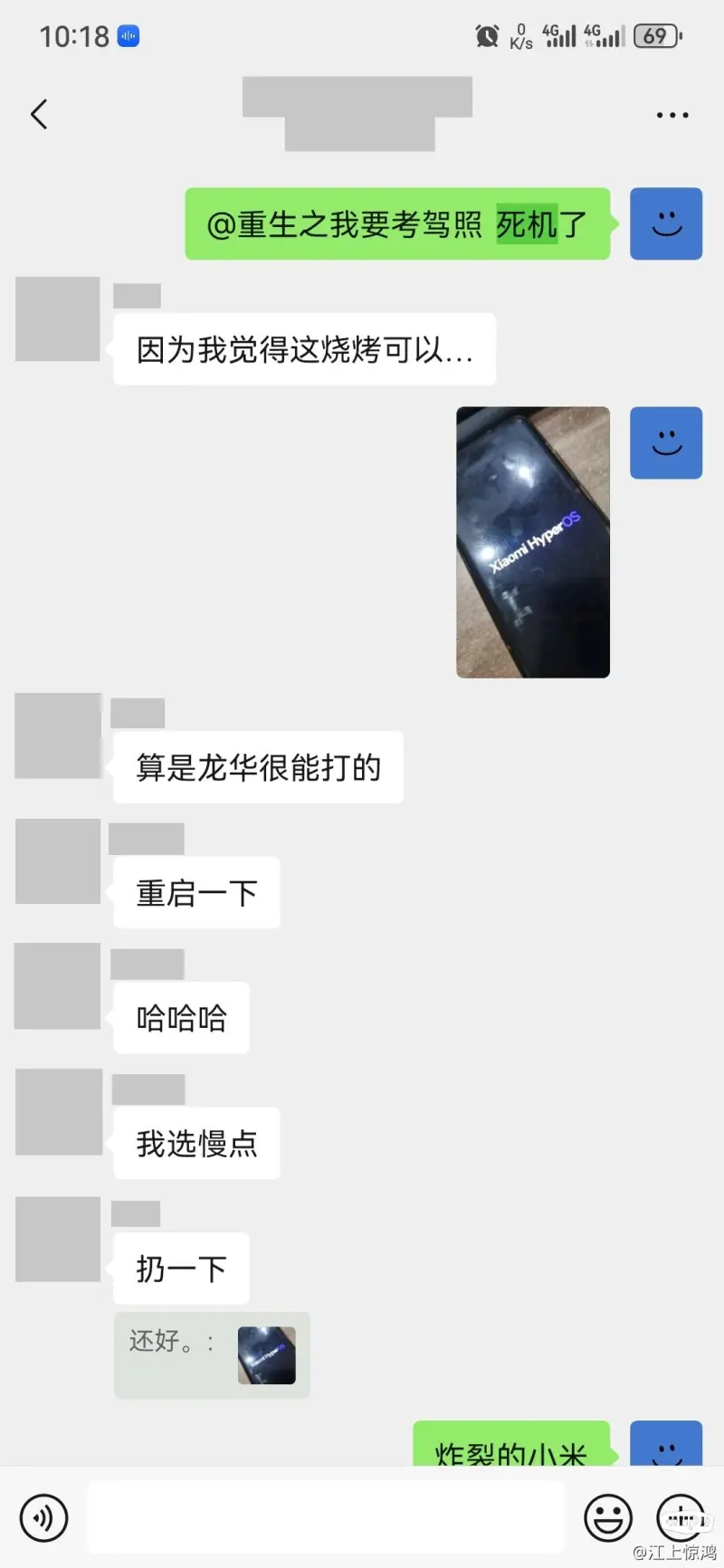Focus the message text field

tap(326, 1517)
